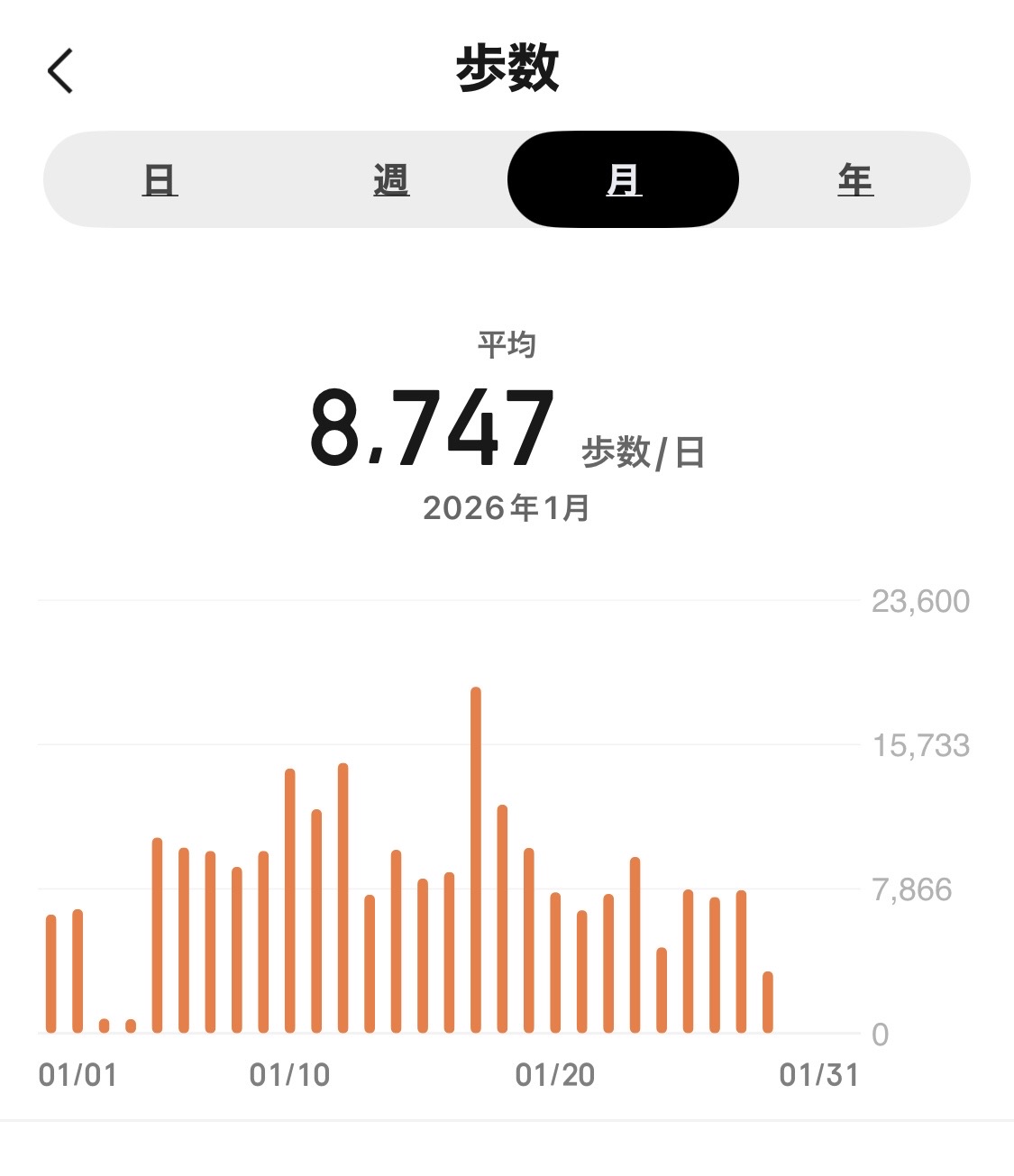Switch to the 週 (week) view
The height and width of the screenshot is (1176, 1014).
point(391,180)
